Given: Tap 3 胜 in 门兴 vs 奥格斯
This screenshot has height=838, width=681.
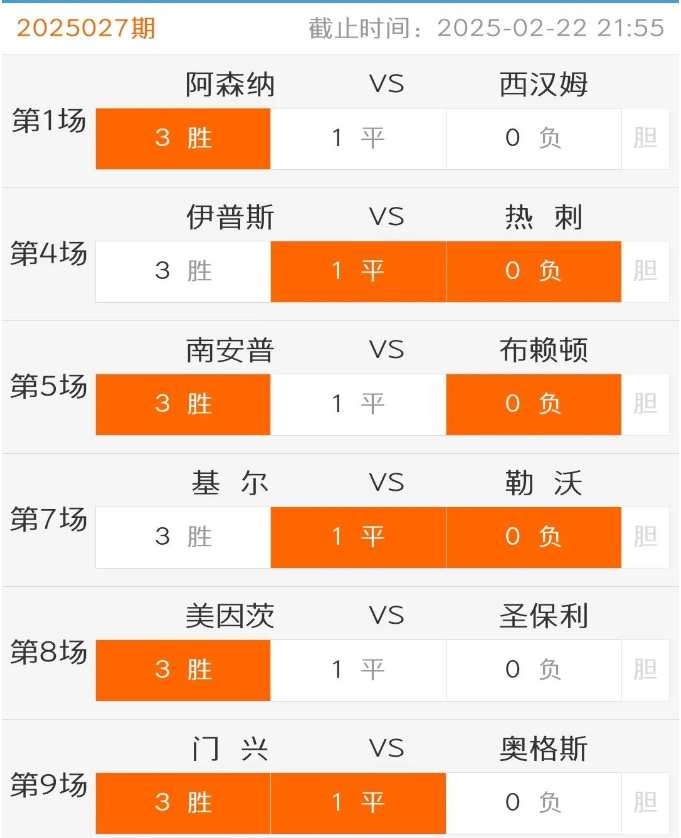Looking at the screenshot, I should (x=183, y=802).
